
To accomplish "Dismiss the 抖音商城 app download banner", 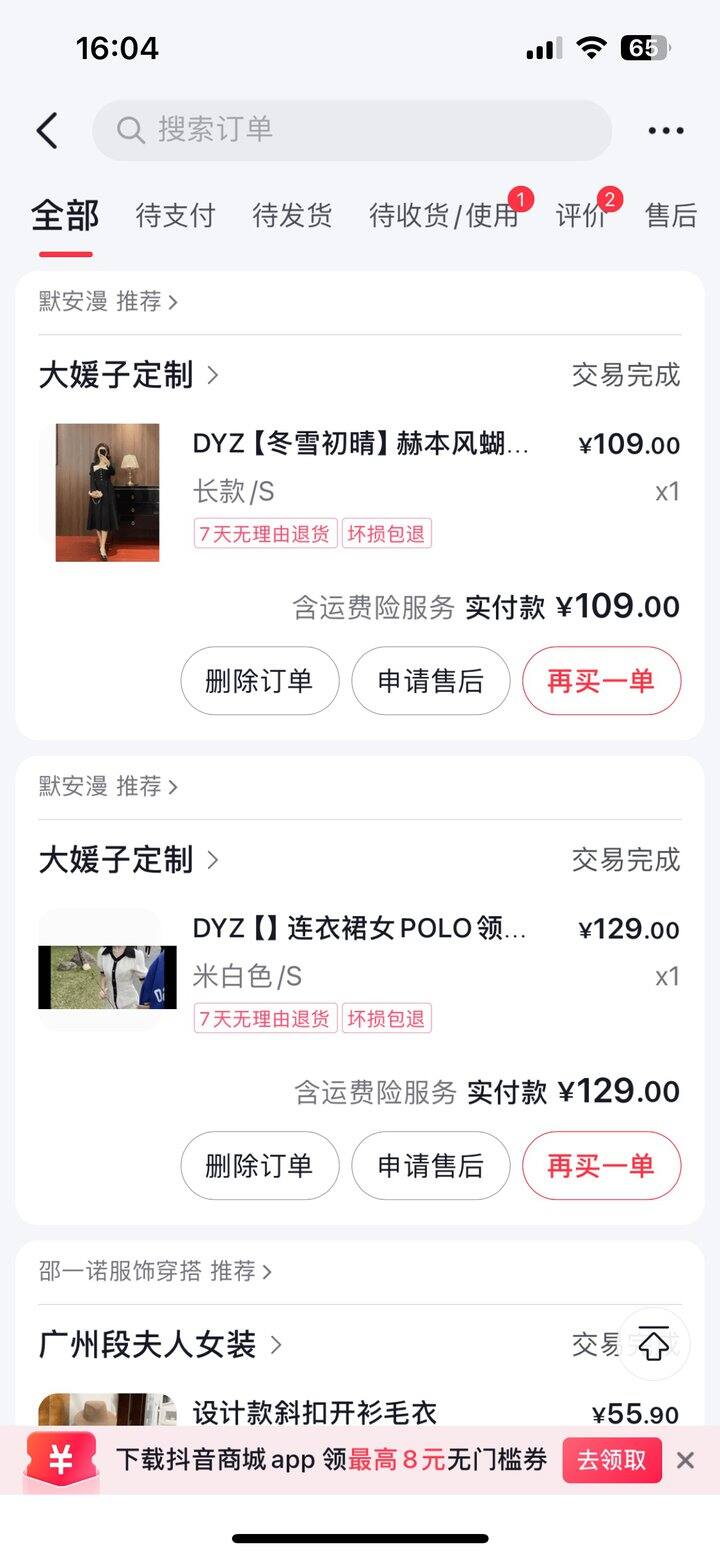I will coord(685,1460).
